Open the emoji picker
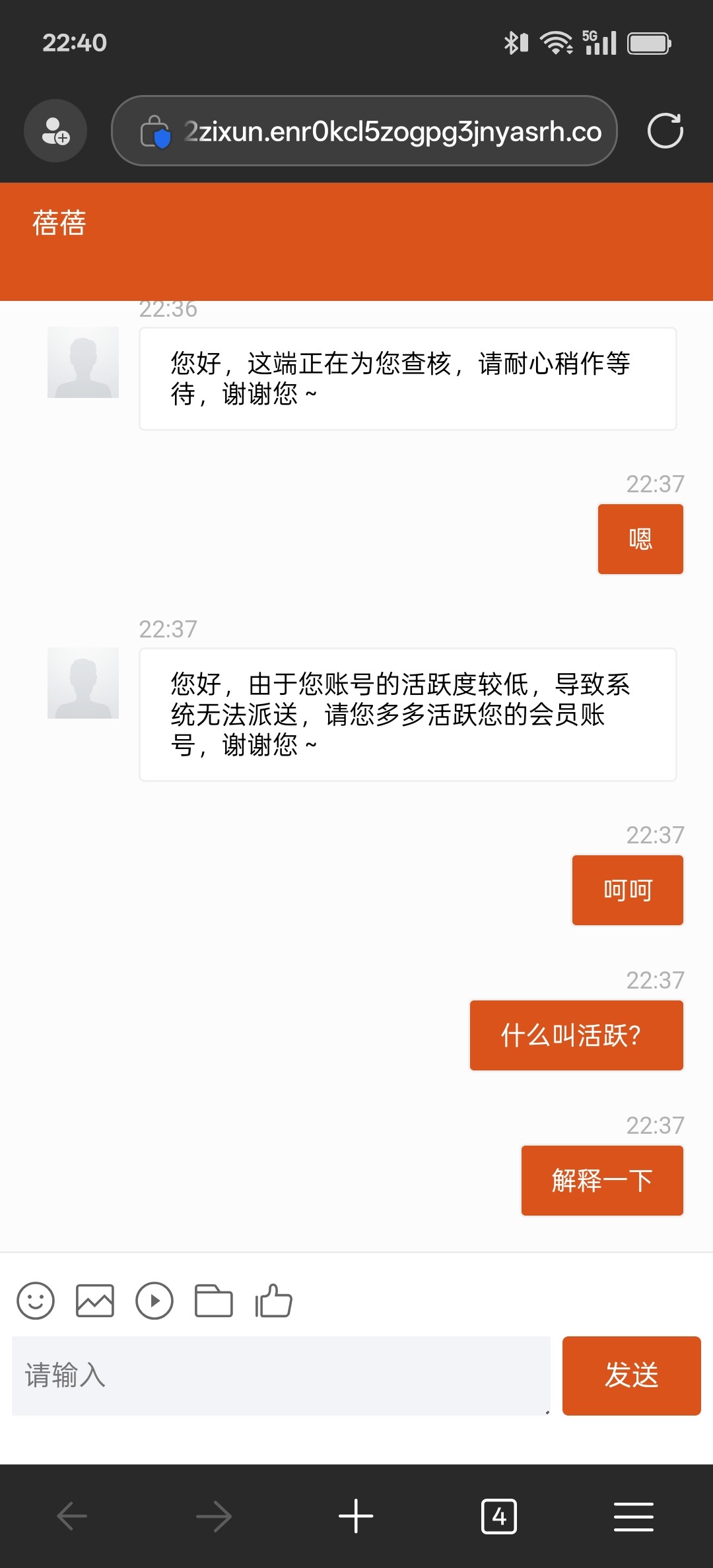Image resolution: width=713 pixels, height=1568 pixels. [36, 1301]
